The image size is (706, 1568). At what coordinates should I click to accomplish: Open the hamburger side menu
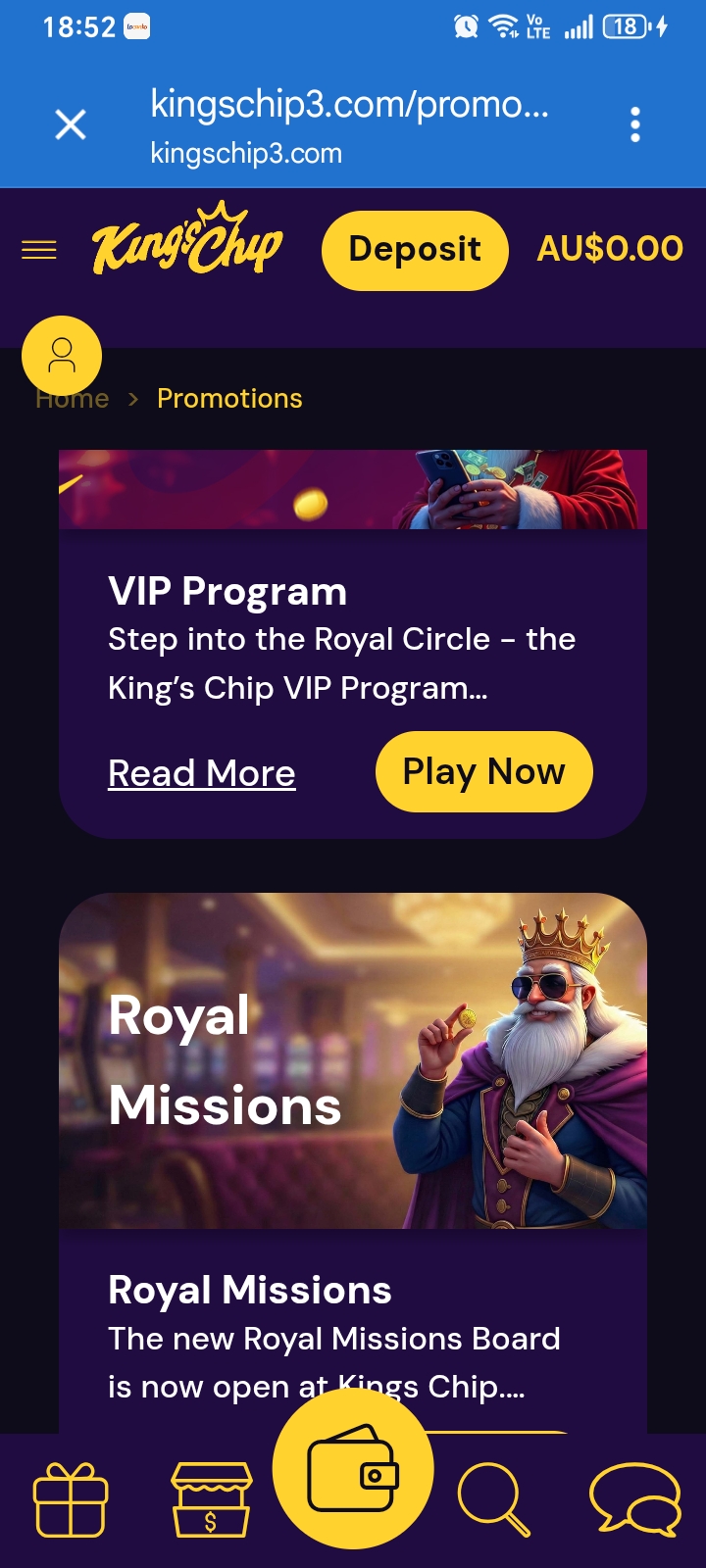click(x=39, y=250)
